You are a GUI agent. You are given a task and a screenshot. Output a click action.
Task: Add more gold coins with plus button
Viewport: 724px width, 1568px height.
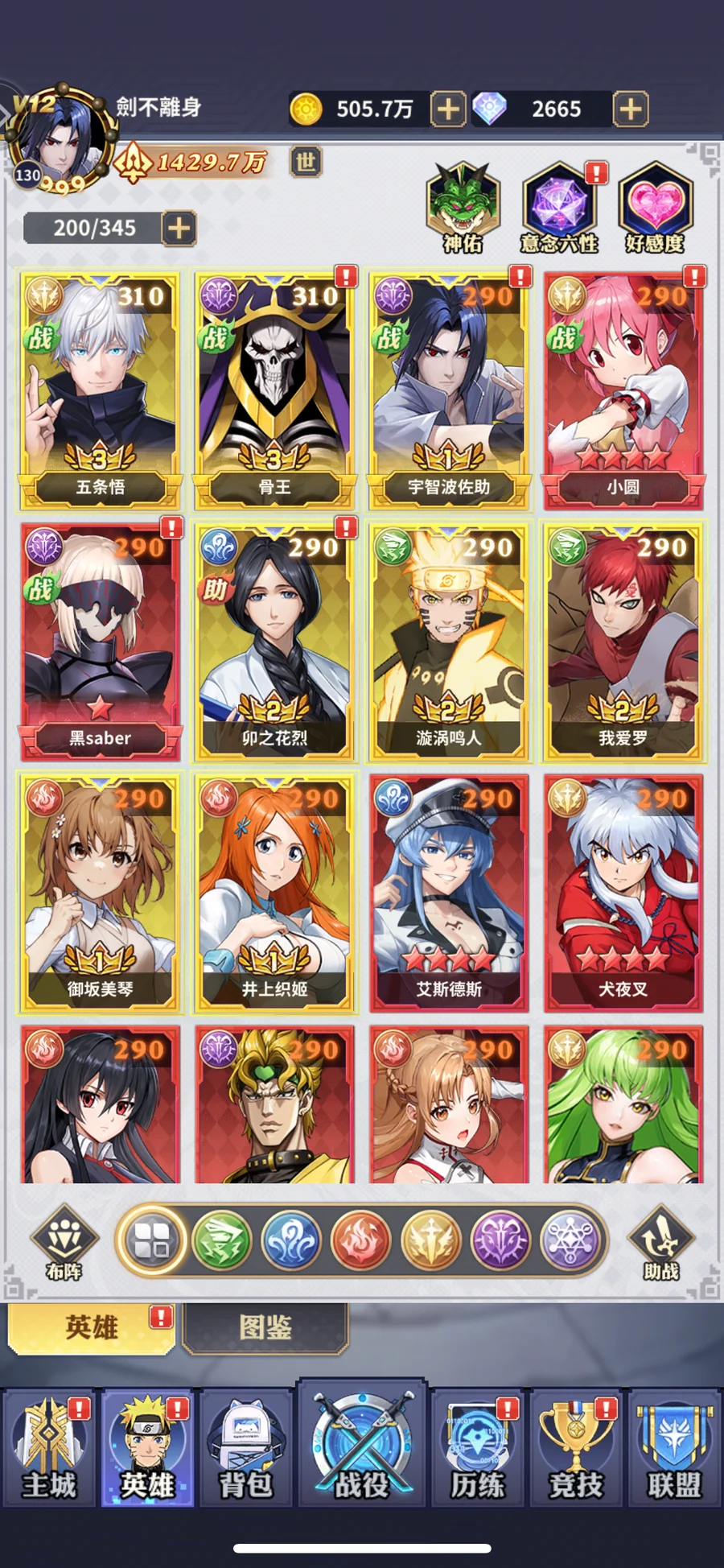[x=448, y=109]
